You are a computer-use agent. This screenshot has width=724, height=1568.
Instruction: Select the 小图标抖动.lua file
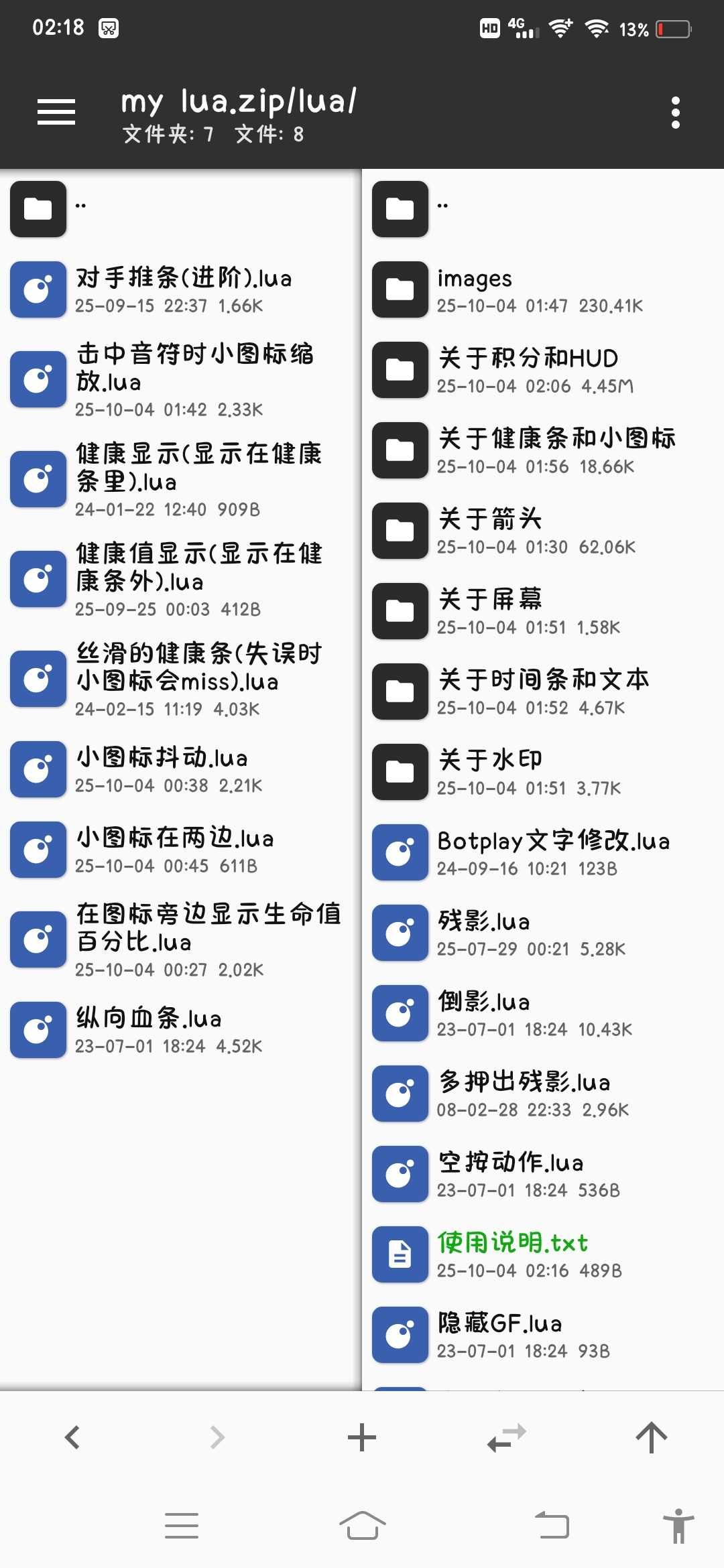181,769
